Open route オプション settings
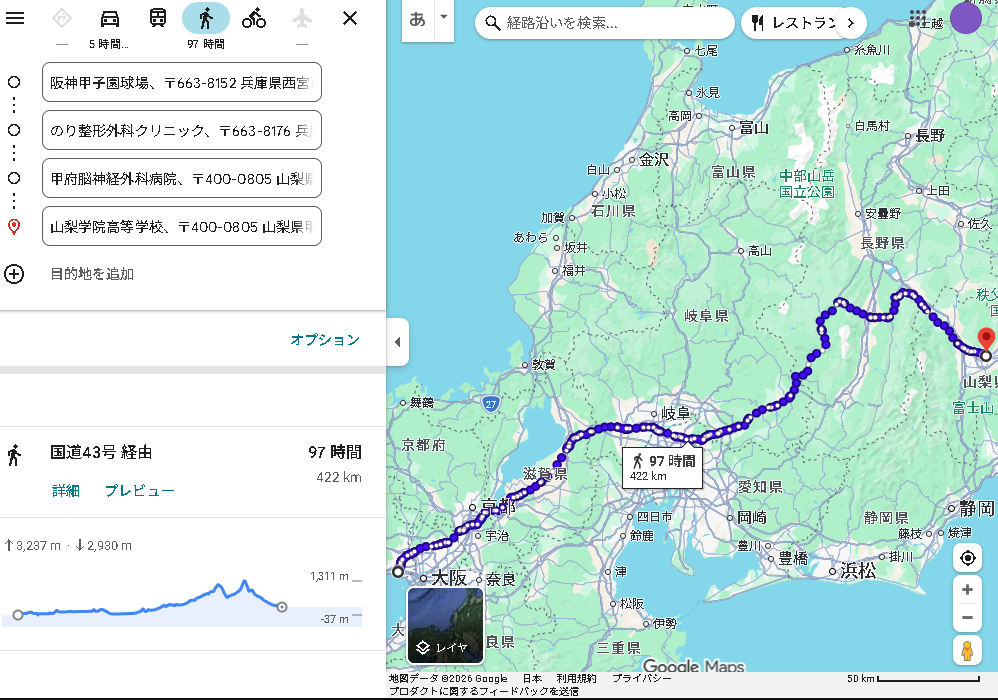Viewport: 998px width, 700px height. click(324, 340)
